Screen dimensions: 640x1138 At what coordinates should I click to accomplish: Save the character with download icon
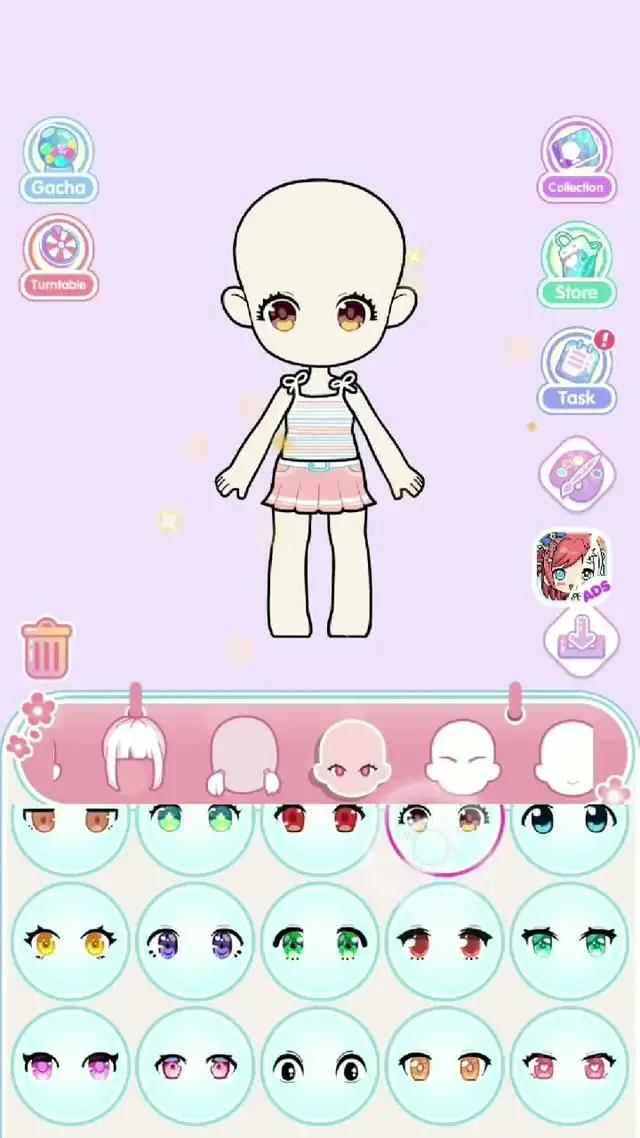pos(576,640)
